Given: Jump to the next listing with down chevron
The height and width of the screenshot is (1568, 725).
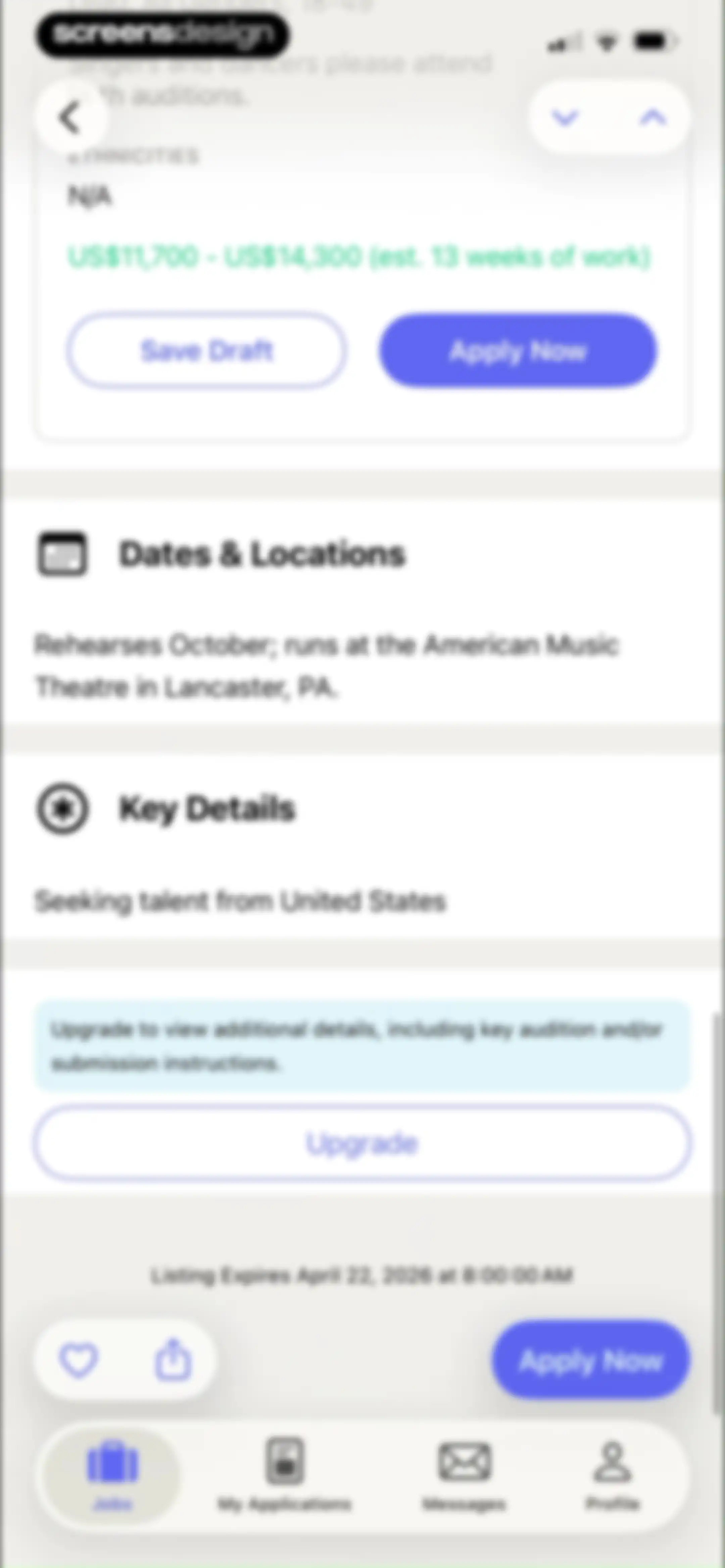Looking at the screenshot, I should coord(564,117).
